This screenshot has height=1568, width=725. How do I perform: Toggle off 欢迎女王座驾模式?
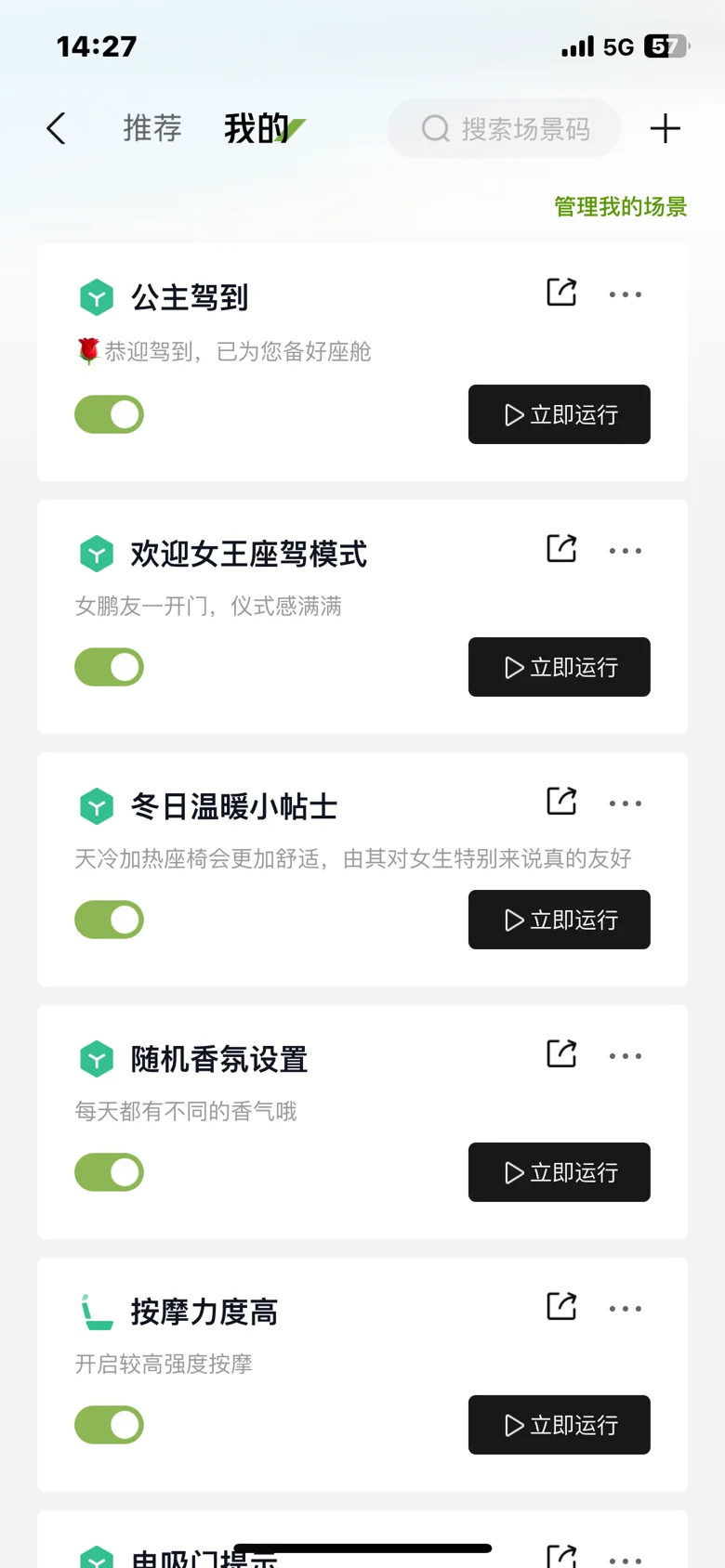click(110, 667)
